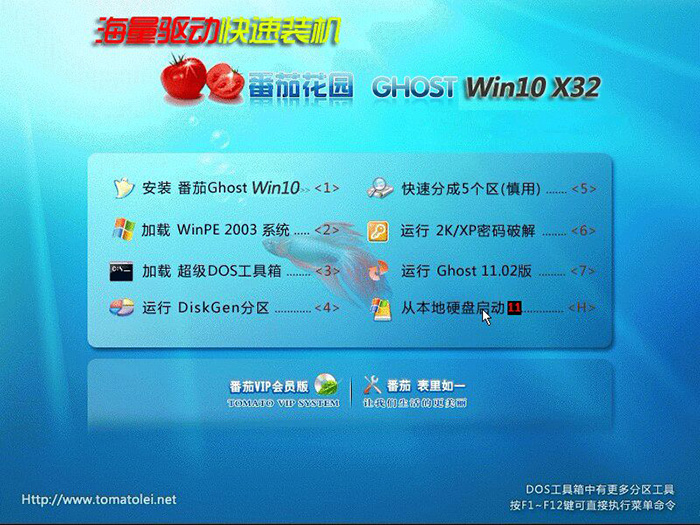Boot 从本地硬盘启动
The width and height of the screenshot is (700, 525).
tap(453, 308)
